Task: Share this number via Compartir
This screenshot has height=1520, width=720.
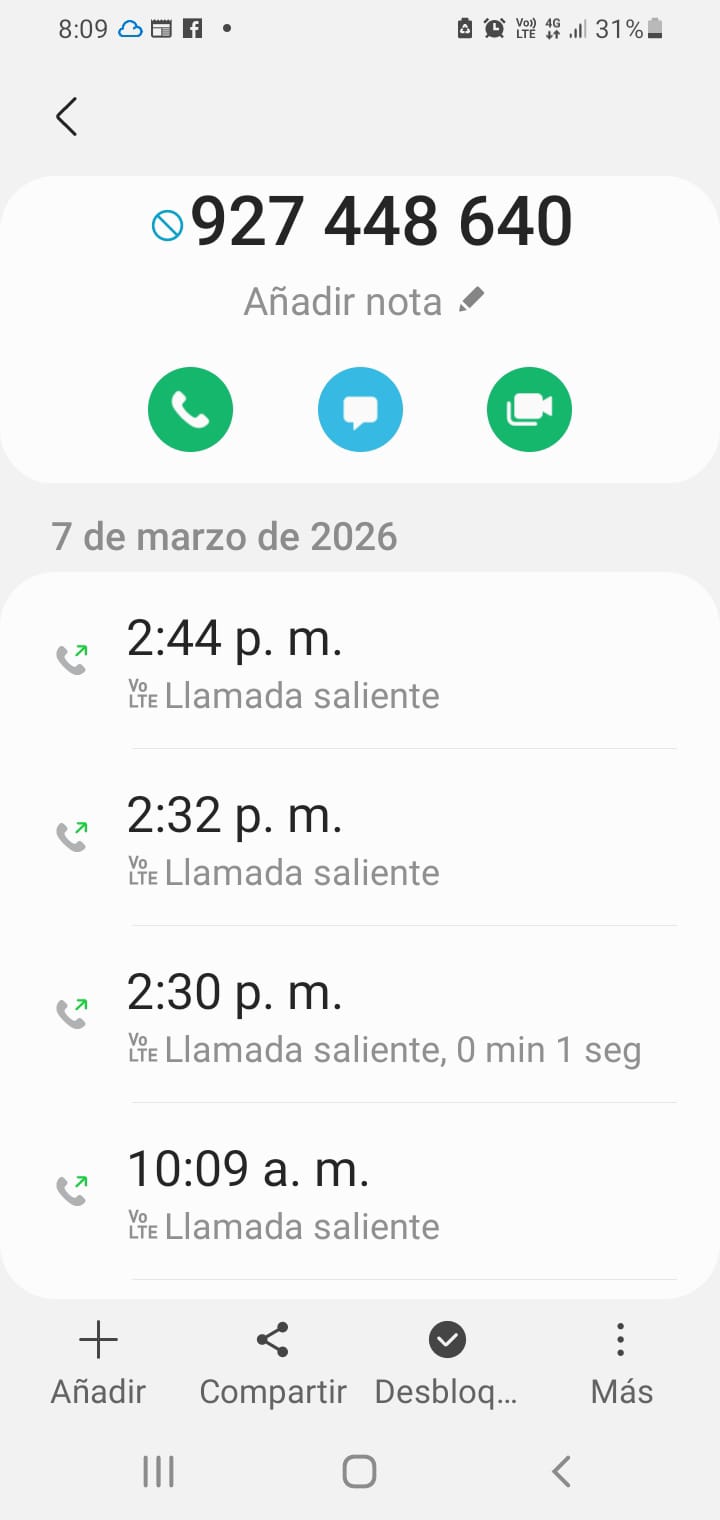Action: click(x=273, y=1362)
